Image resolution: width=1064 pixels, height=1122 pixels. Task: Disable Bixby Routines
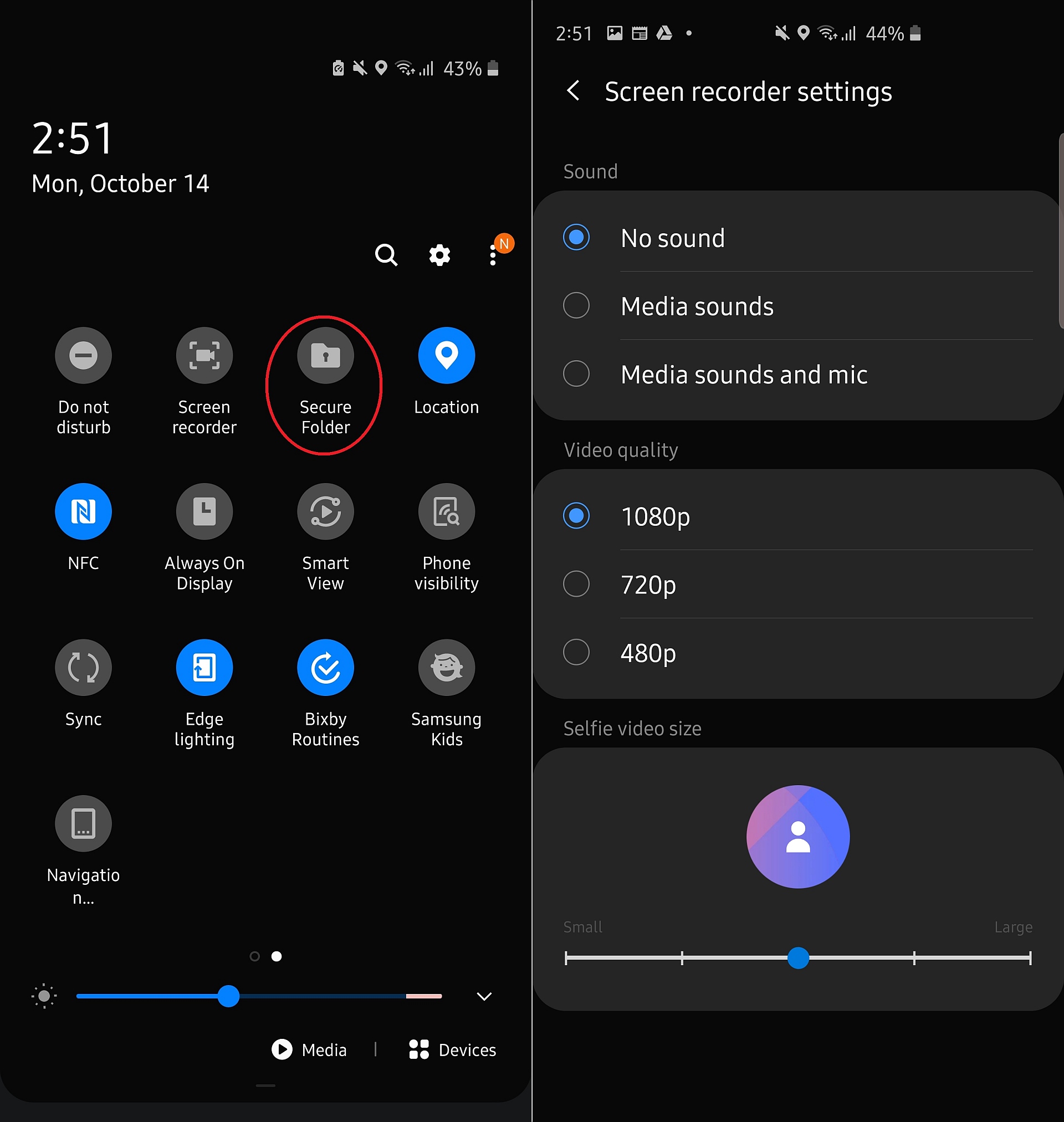pyautogui.click(x=325, y=668)
